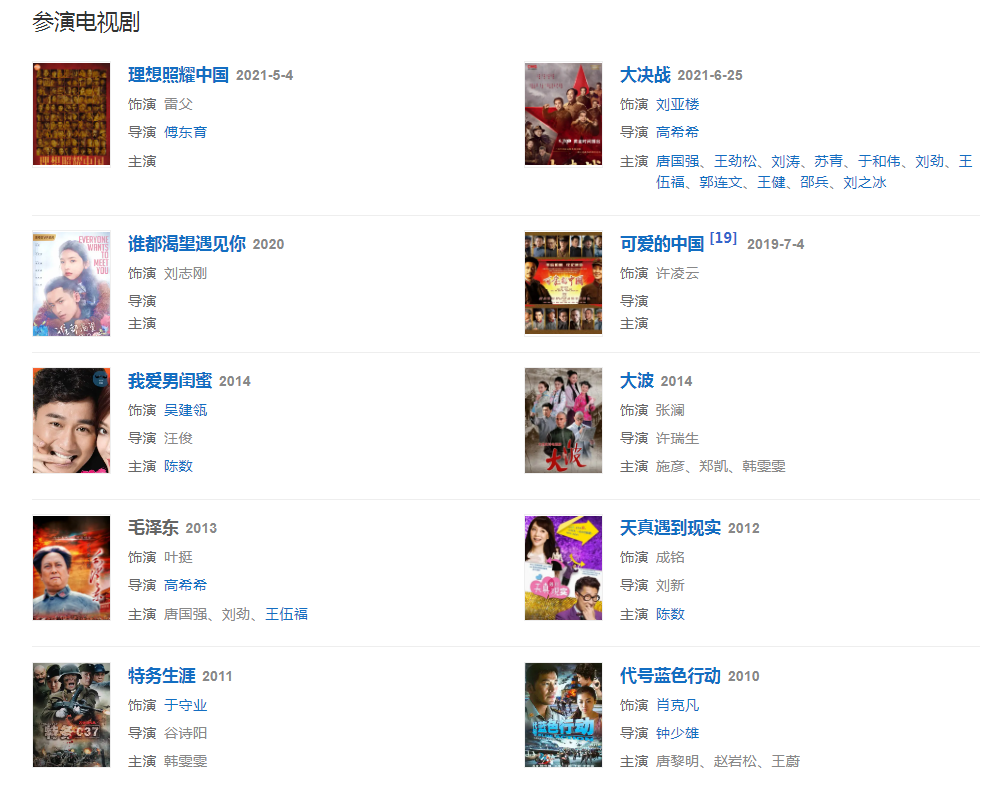This screenshot has height=791, width=1003.
Task: Tap the 毛泽东 drama poster
Action: 71,567
